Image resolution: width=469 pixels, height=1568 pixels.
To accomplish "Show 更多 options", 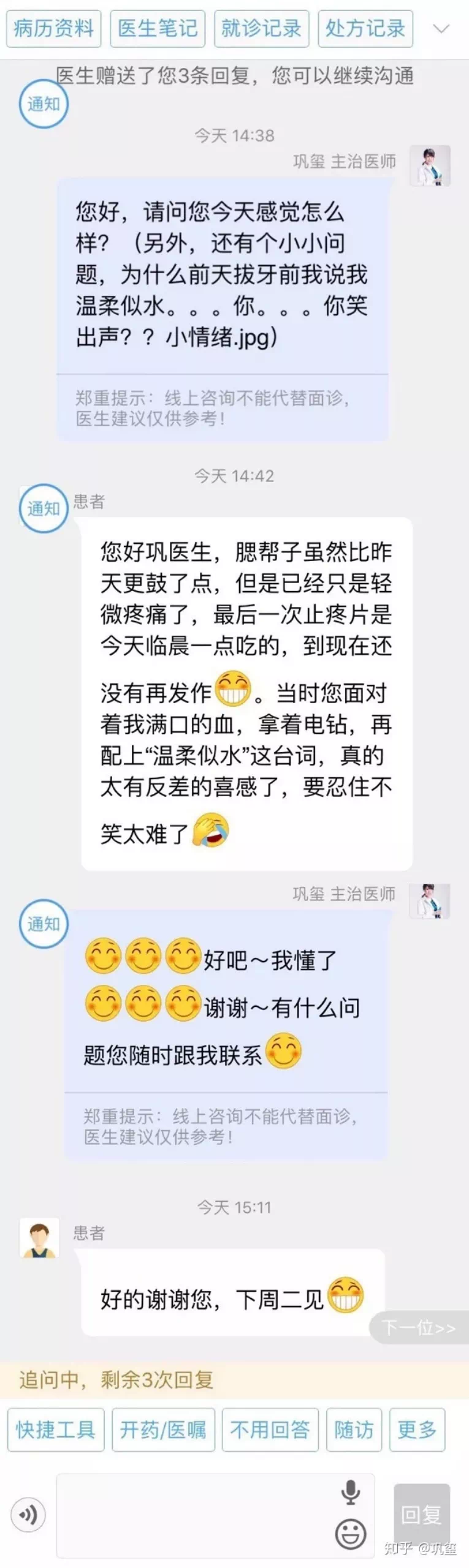I will 417,1430.
